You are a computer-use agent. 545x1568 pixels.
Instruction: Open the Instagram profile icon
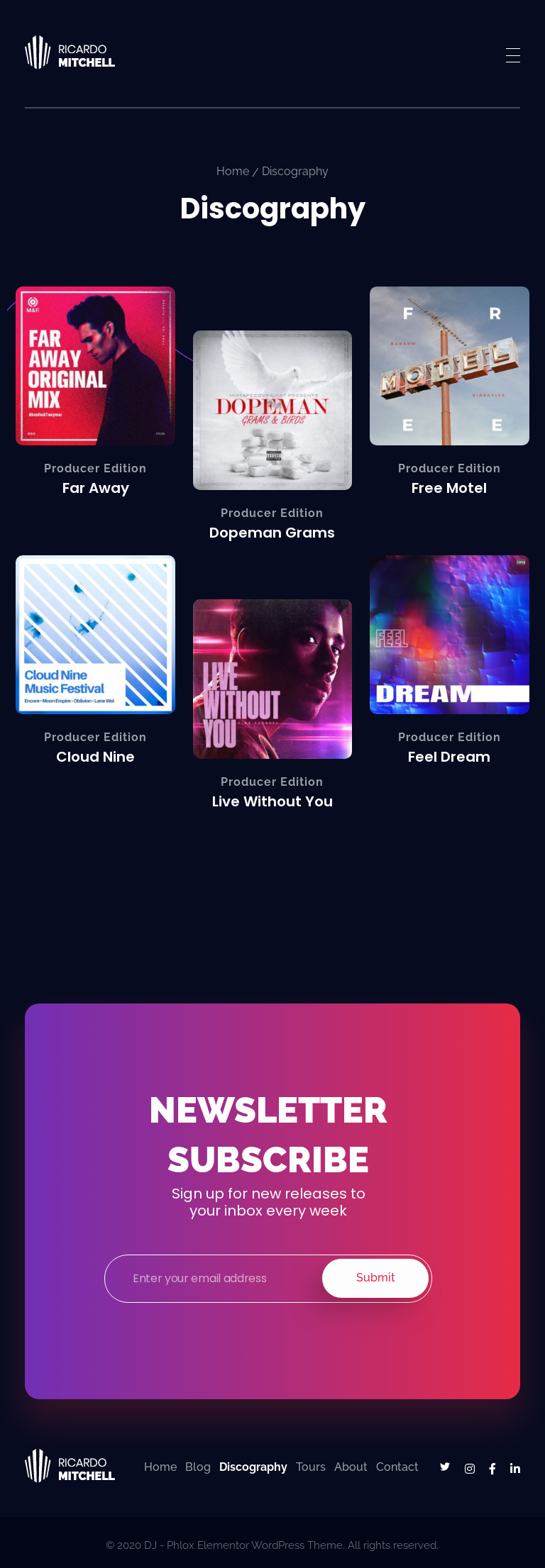[x=470, y=1469]
